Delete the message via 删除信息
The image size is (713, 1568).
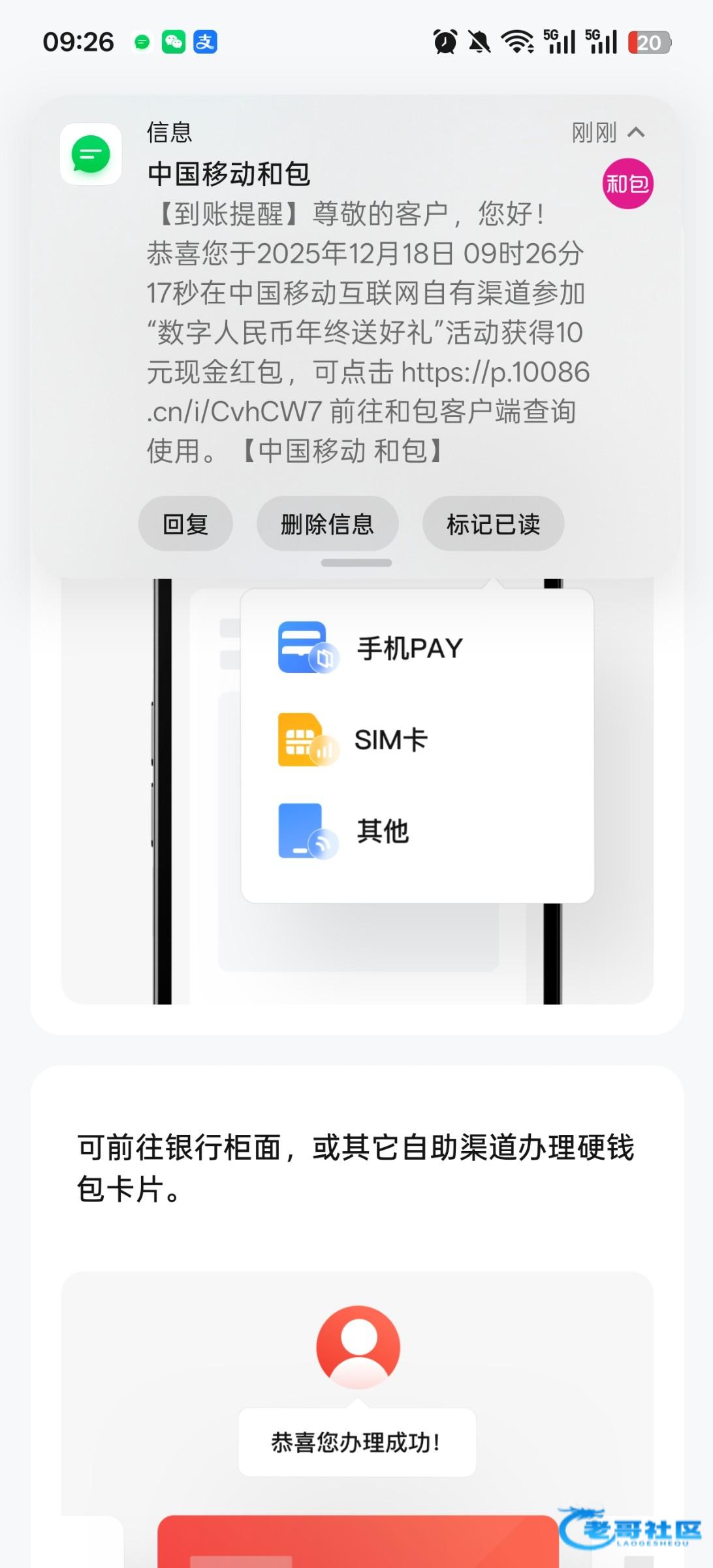click(327, 524)
